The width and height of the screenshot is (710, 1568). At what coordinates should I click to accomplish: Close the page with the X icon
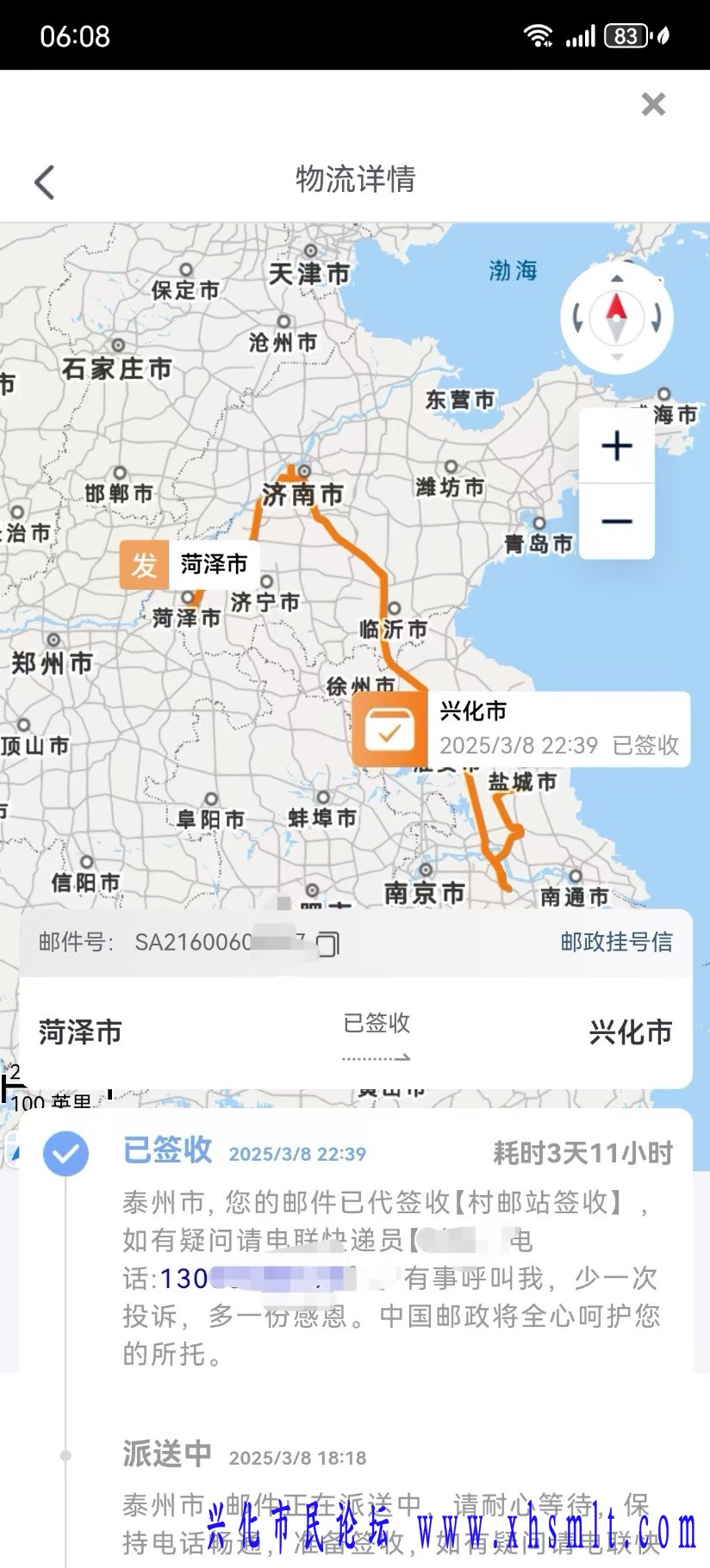[653, 104]
